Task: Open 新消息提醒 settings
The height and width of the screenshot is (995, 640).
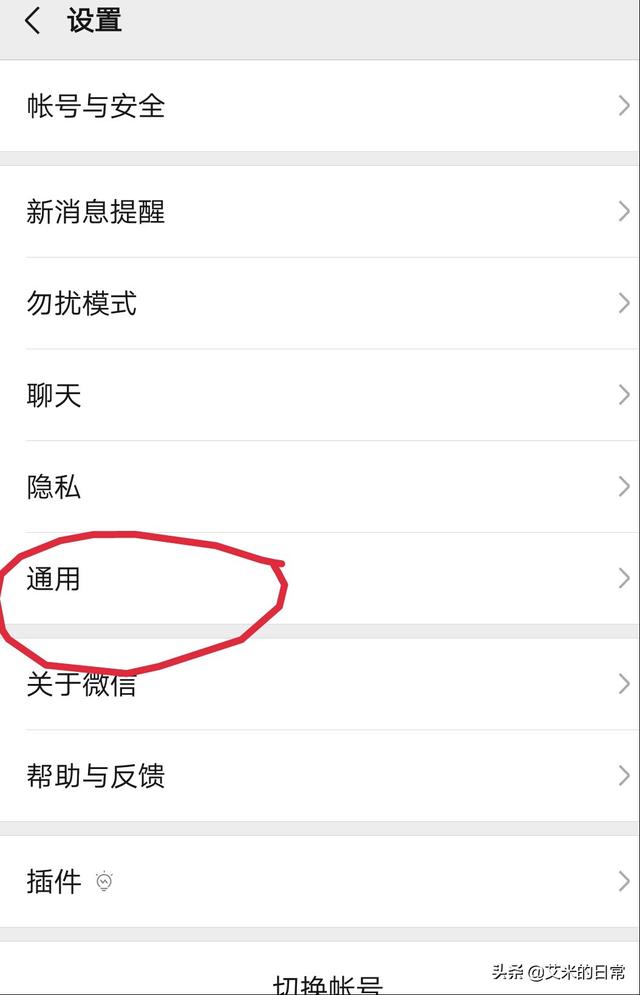Action: click(x=320, y=212)
